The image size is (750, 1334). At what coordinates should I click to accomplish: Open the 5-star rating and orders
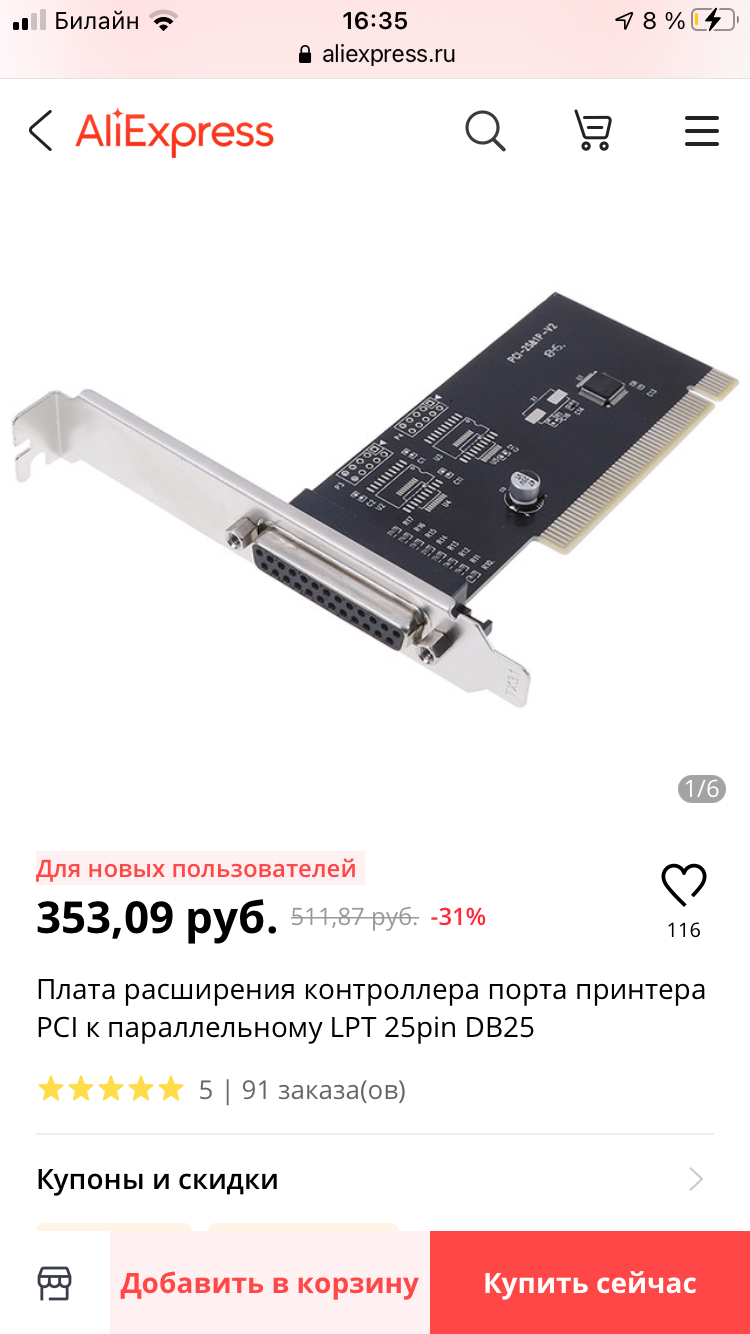tap(222, 1089)
